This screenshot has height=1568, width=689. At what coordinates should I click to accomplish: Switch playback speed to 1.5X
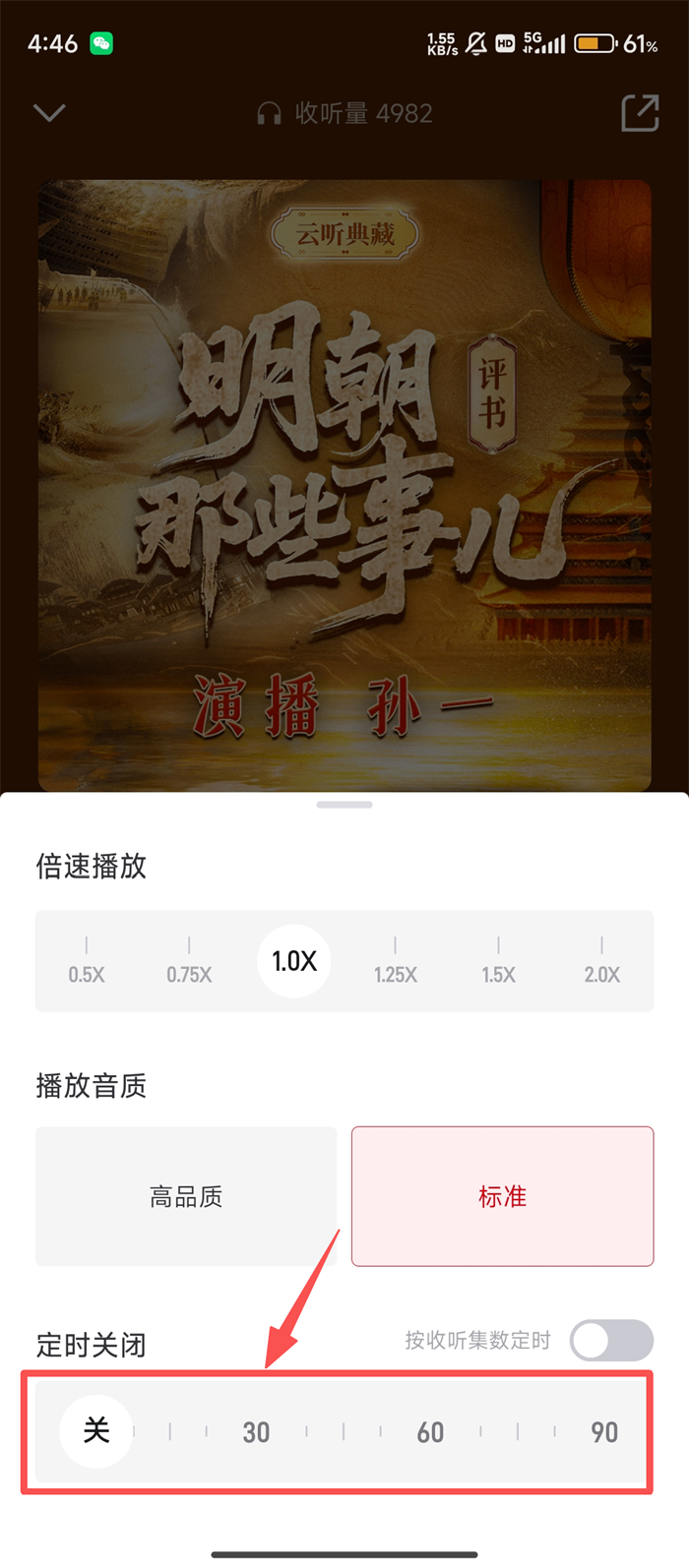pos(498,962)
